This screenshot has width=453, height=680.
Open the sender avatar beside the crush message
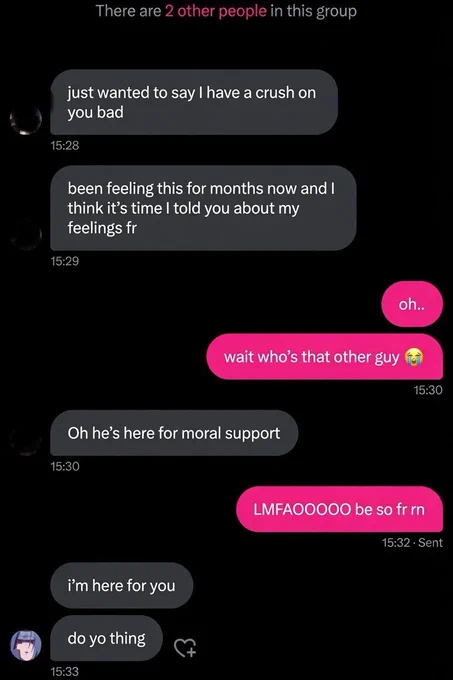click(26, 118)
